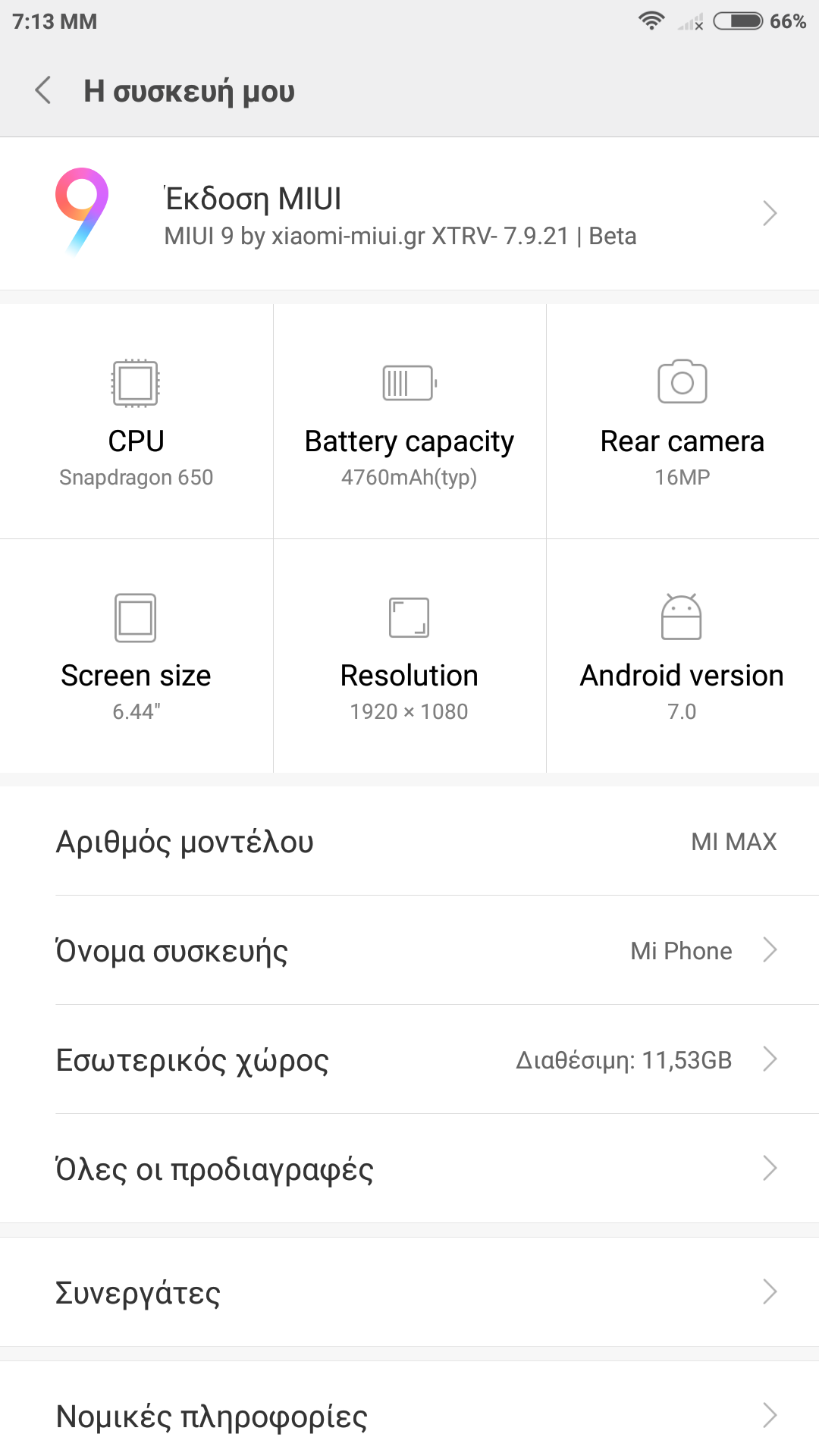This screenshot has width=819, height=1456.
Task: Open Νομικές πληροφορίες
Action: 409,1416
